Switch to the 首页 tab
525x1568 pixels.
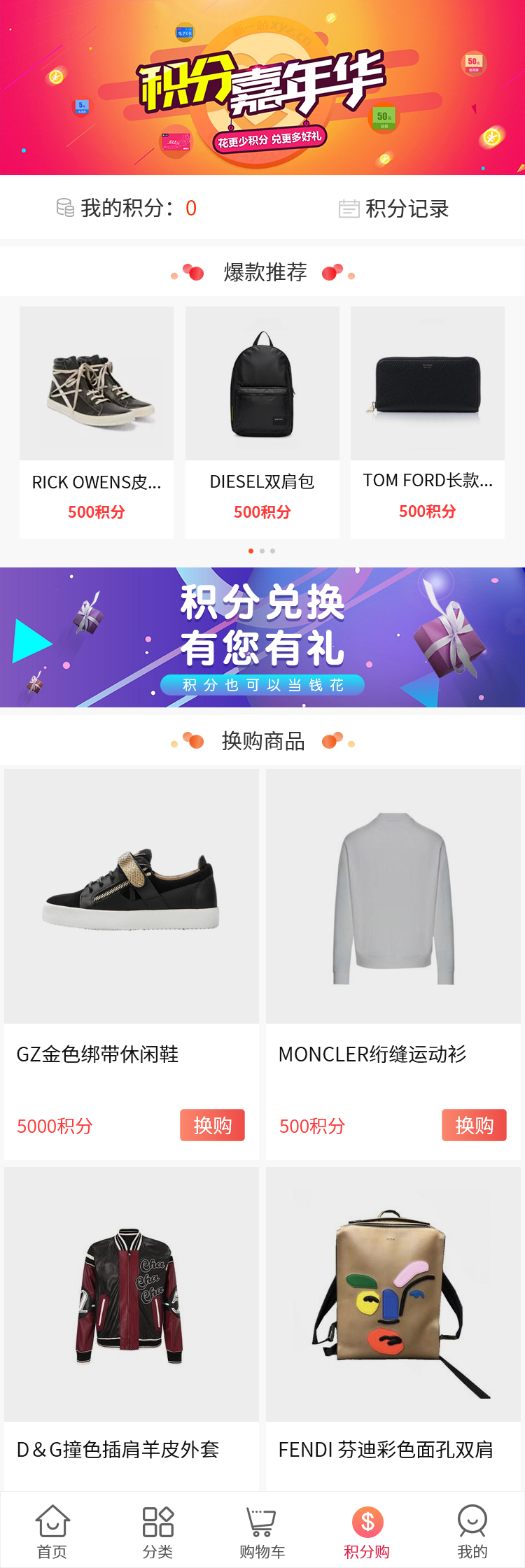click(x=52, y=1531)
